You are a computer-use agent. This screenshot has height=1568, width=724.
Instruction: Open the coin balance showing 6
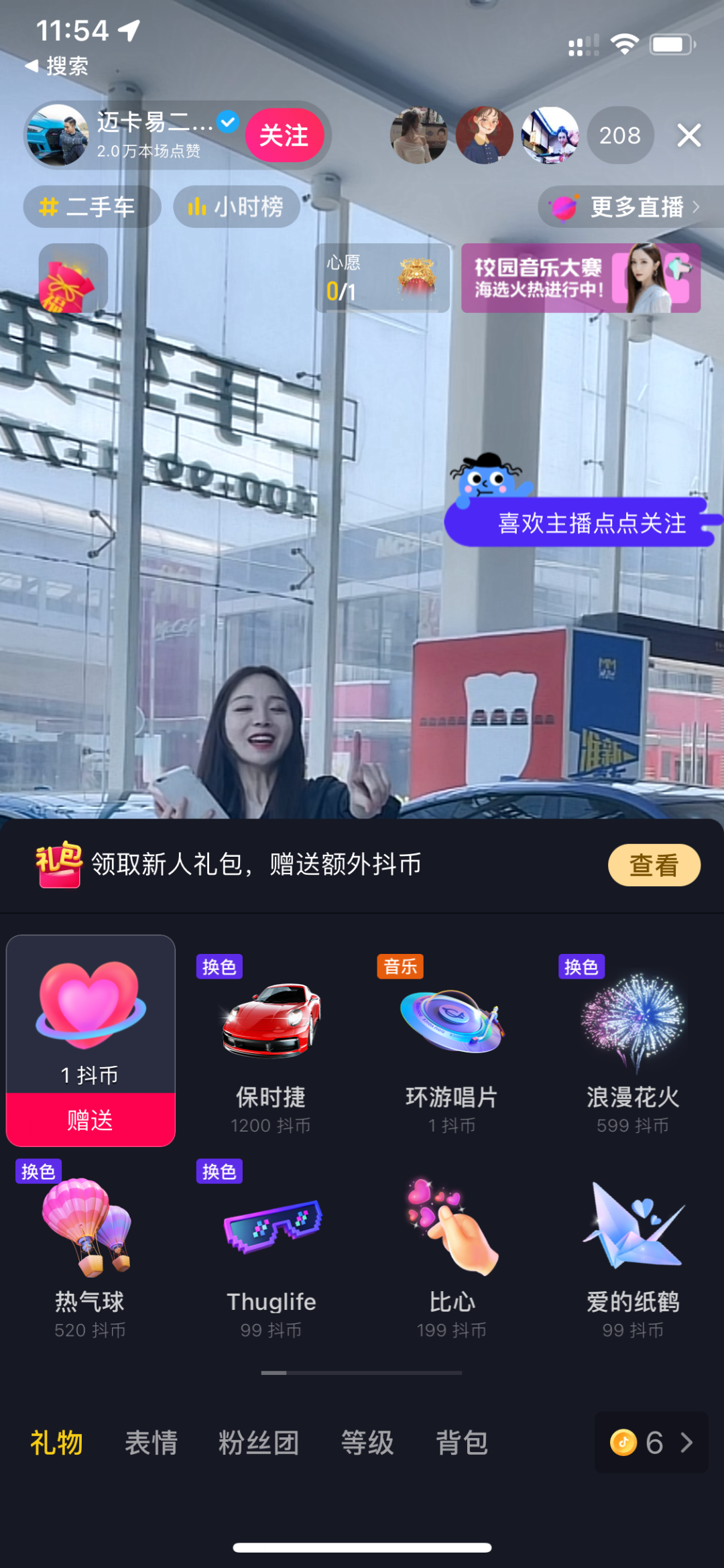coord(651,1442)
